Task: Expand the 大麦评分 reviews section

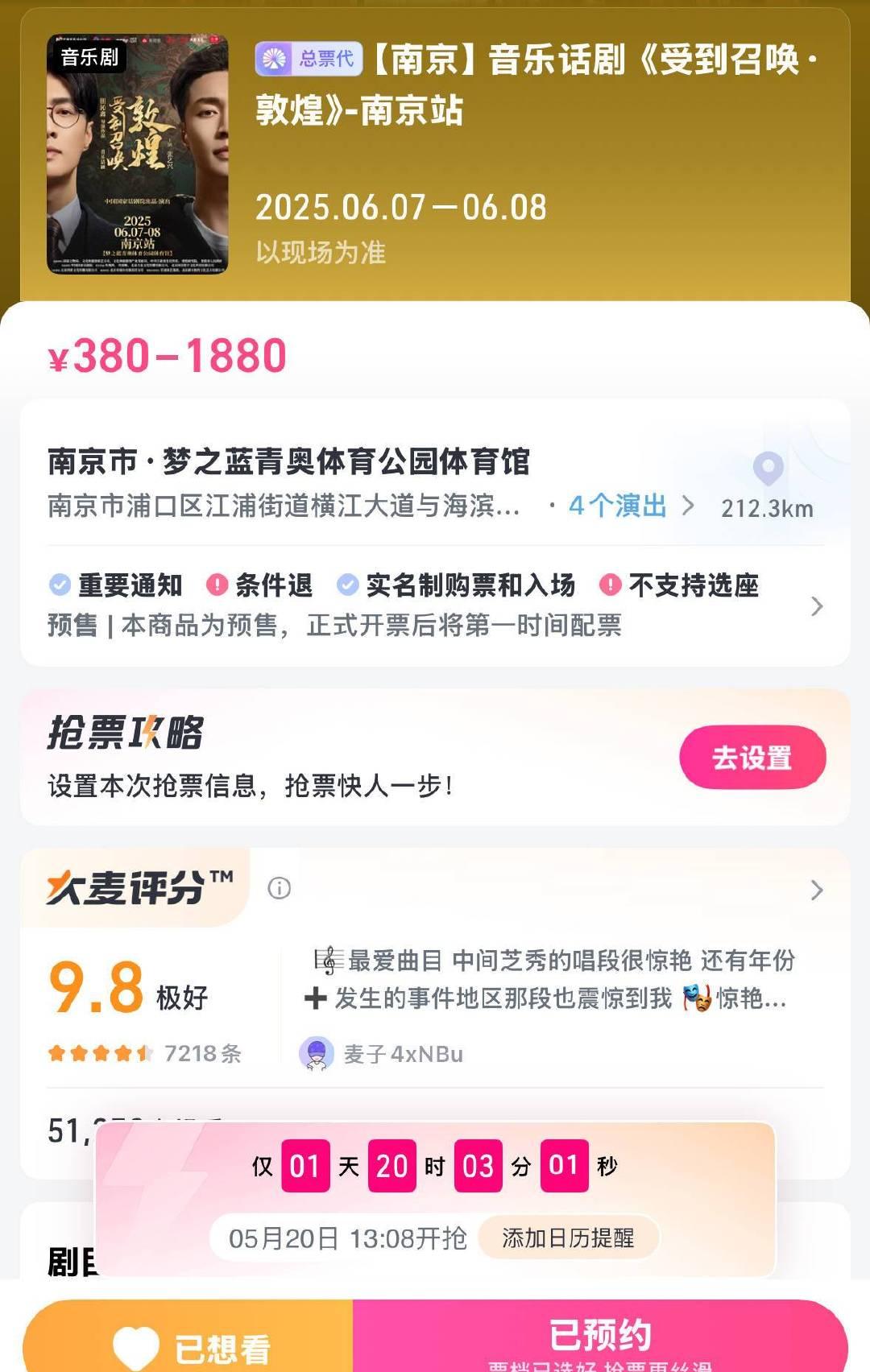Action: pos(816,890)
